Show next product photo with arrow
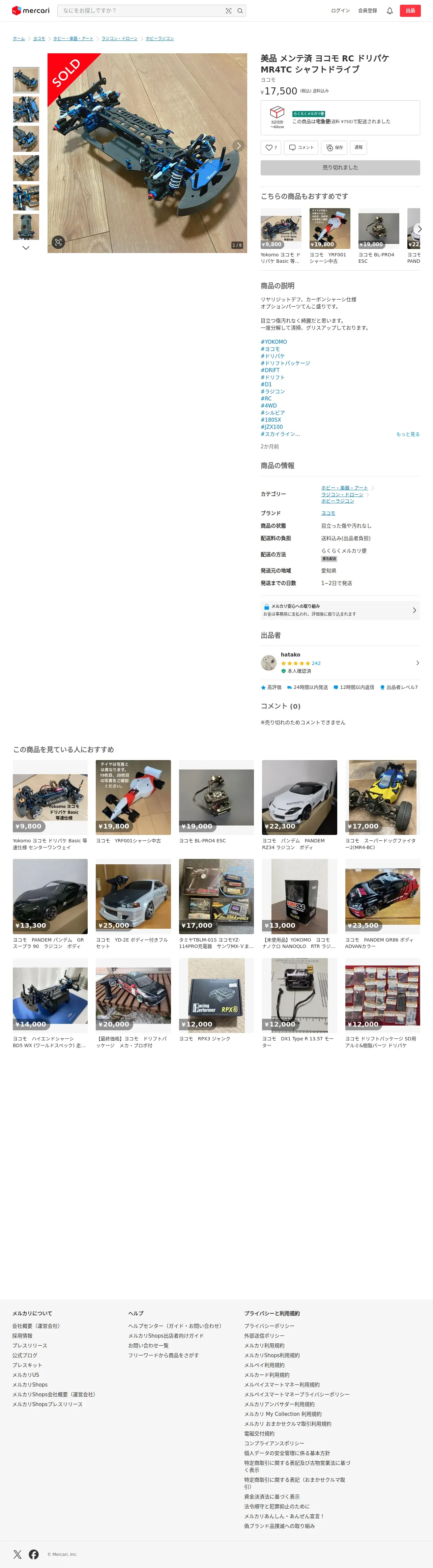The width and height of the screenshot is (433, 1568). (238, 145)
